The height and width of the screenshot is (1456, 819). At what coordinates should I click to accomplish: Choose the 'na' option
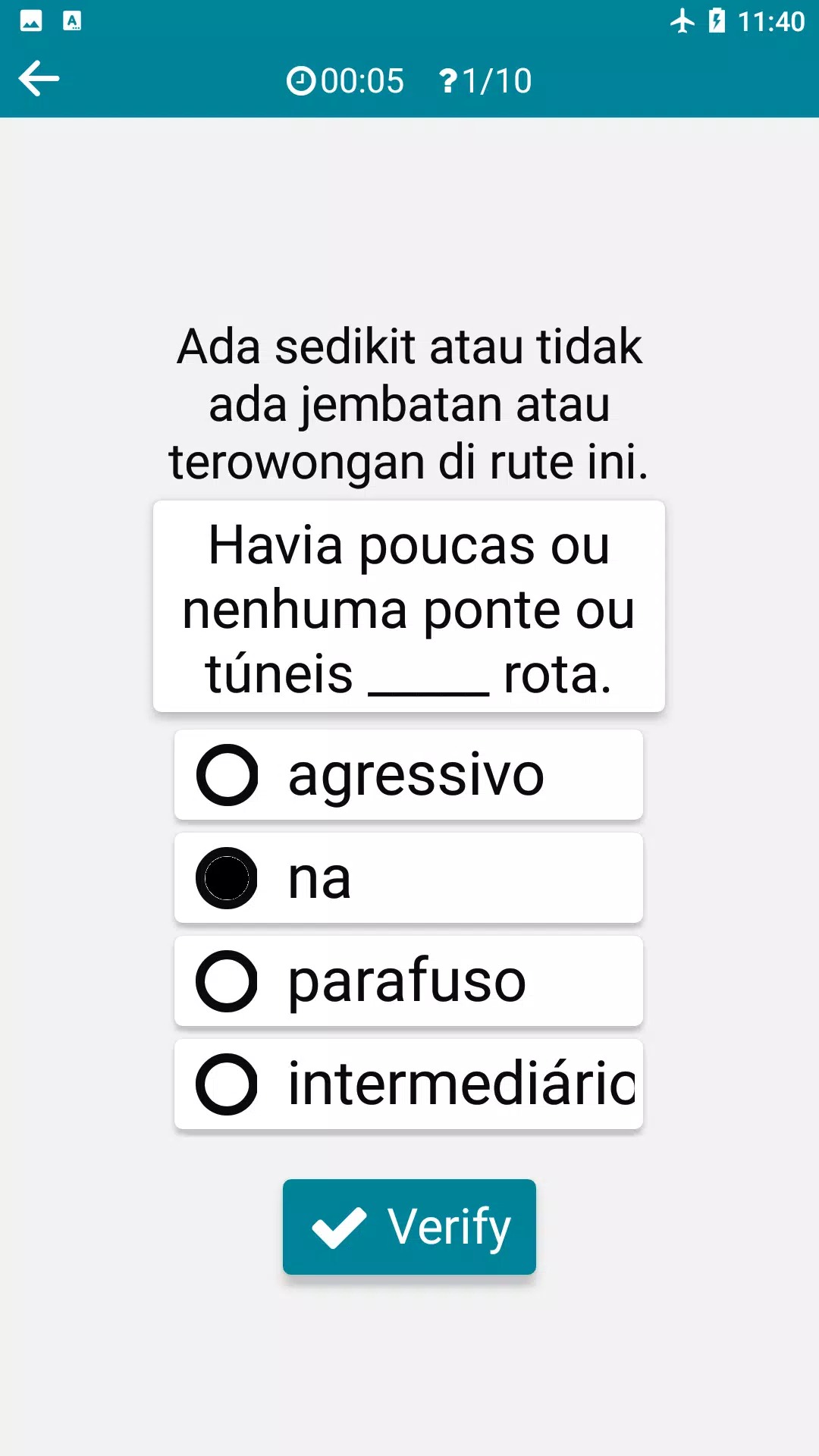coord(408,878)
